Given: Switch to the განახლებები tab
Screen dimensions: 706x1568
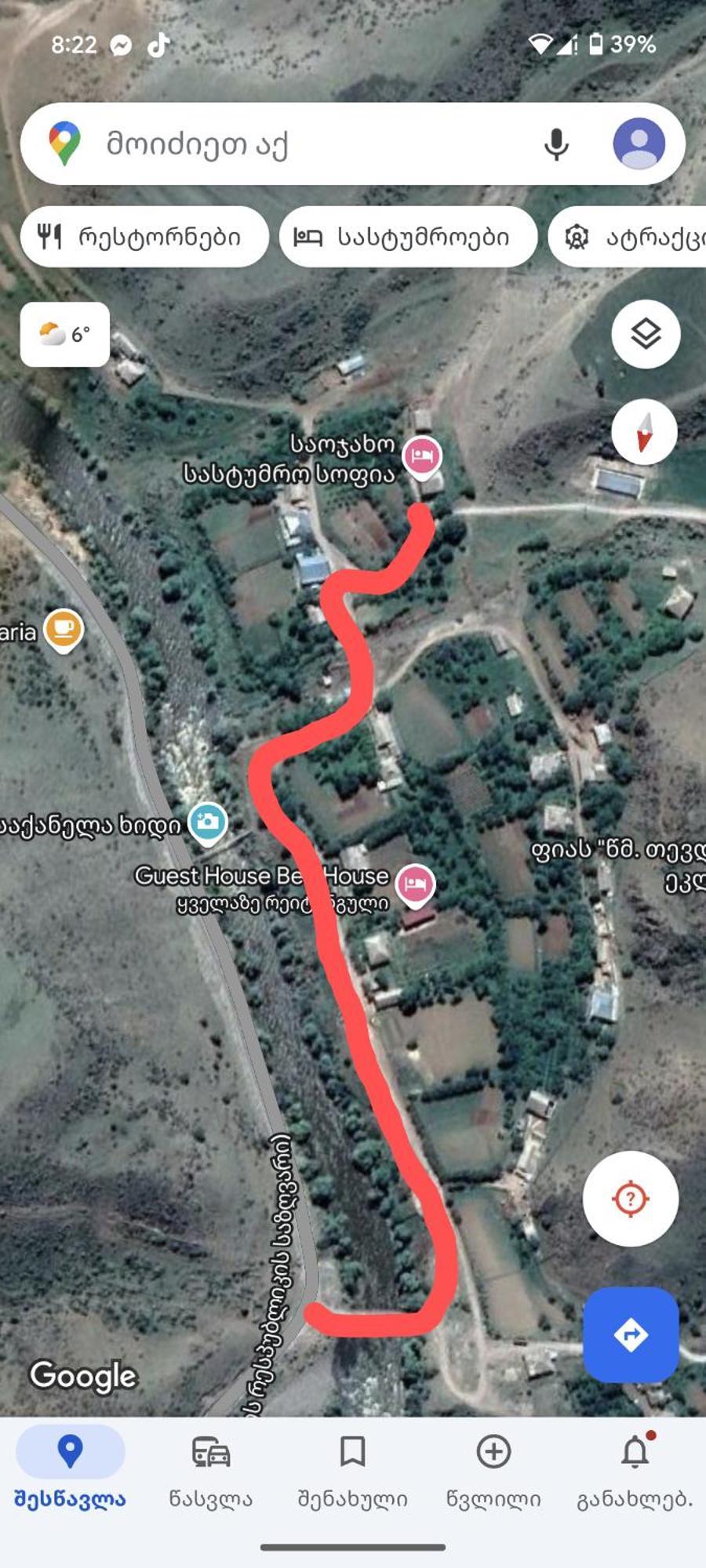Looking at the screenshot, I should click(635, 1468).
